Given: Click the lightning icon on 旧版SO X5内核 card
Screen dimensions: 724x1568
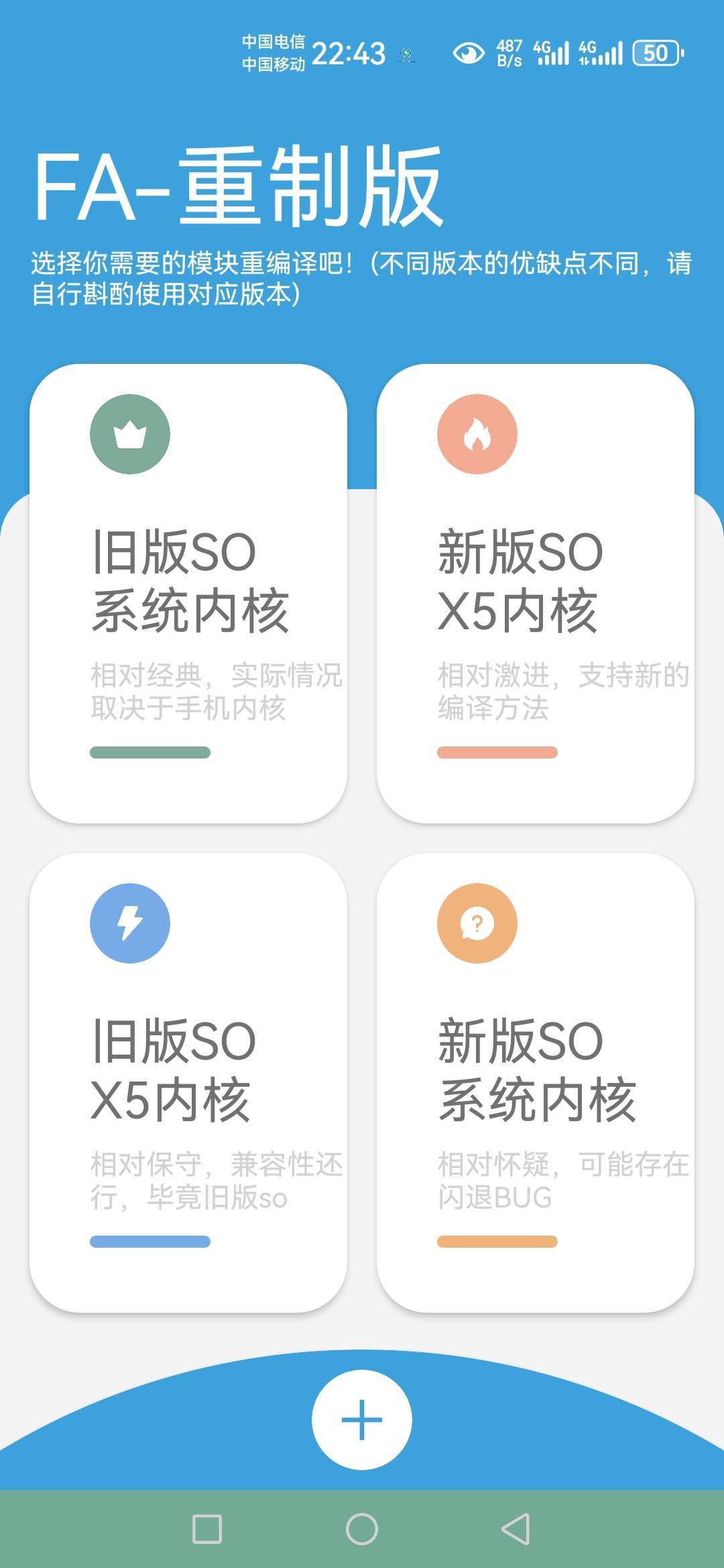Looking at the screenshot, I should 131,923.
